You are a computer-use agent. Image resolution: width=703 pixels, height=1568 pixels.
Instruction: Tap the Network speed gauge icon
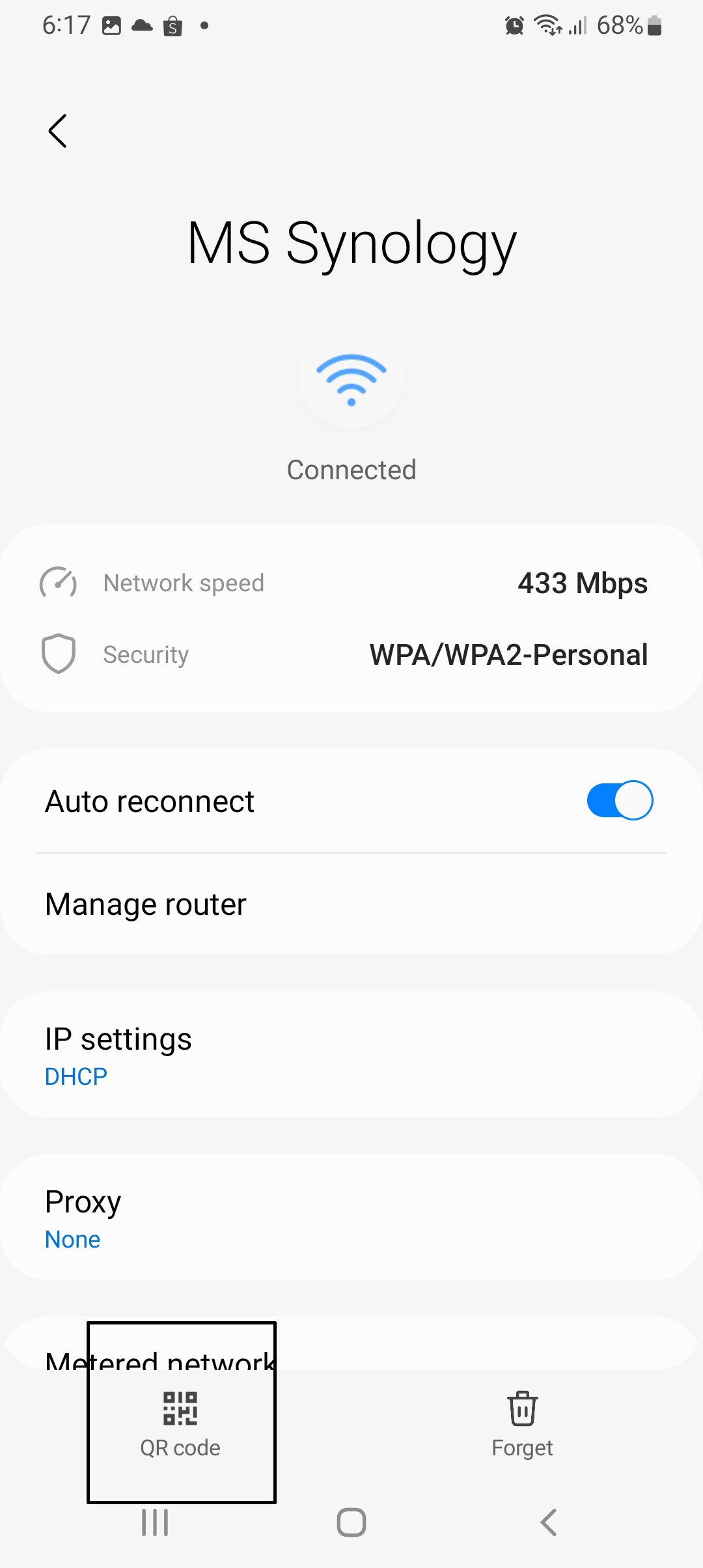coord(59,583)
